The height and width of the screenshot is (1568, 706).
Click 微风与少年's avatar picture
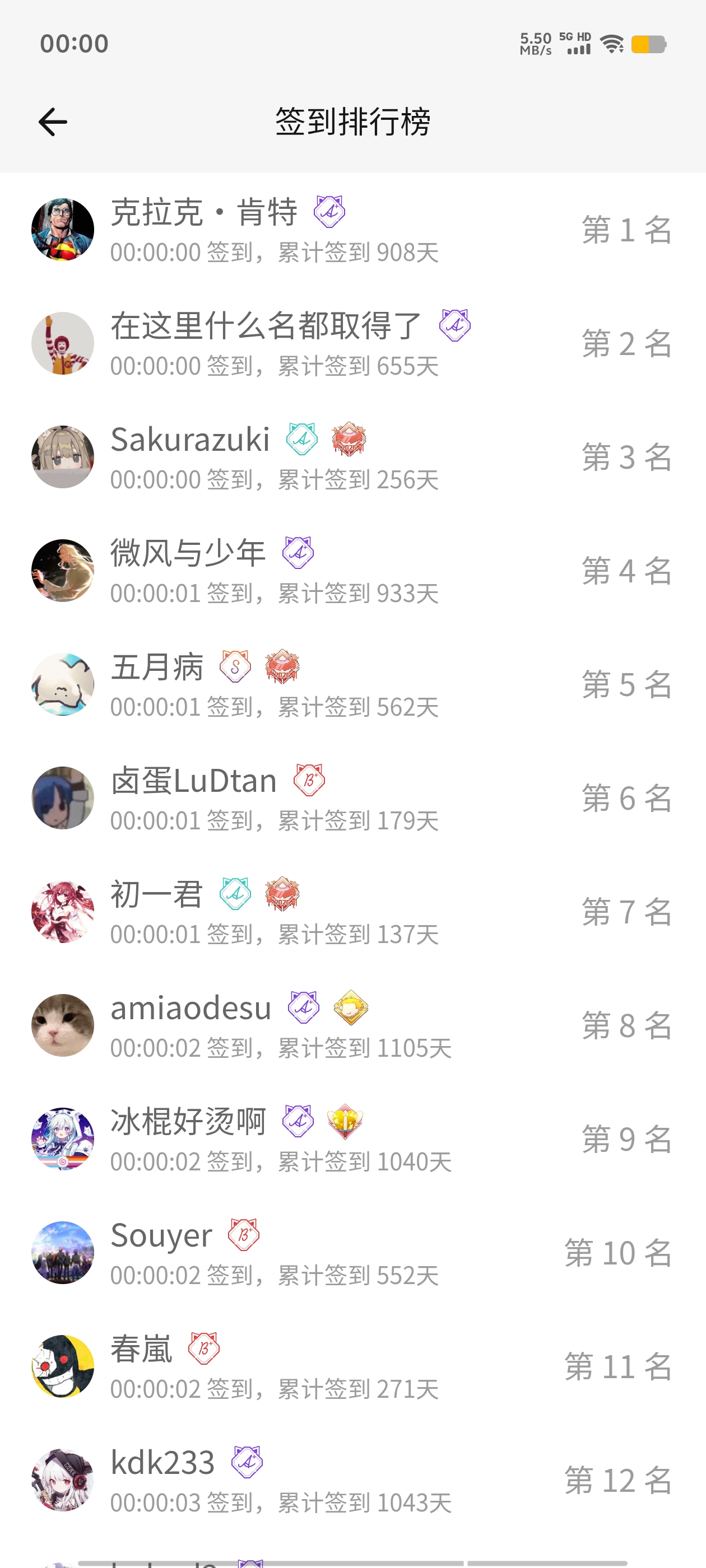pyautogui.click(x=63, y=570)
